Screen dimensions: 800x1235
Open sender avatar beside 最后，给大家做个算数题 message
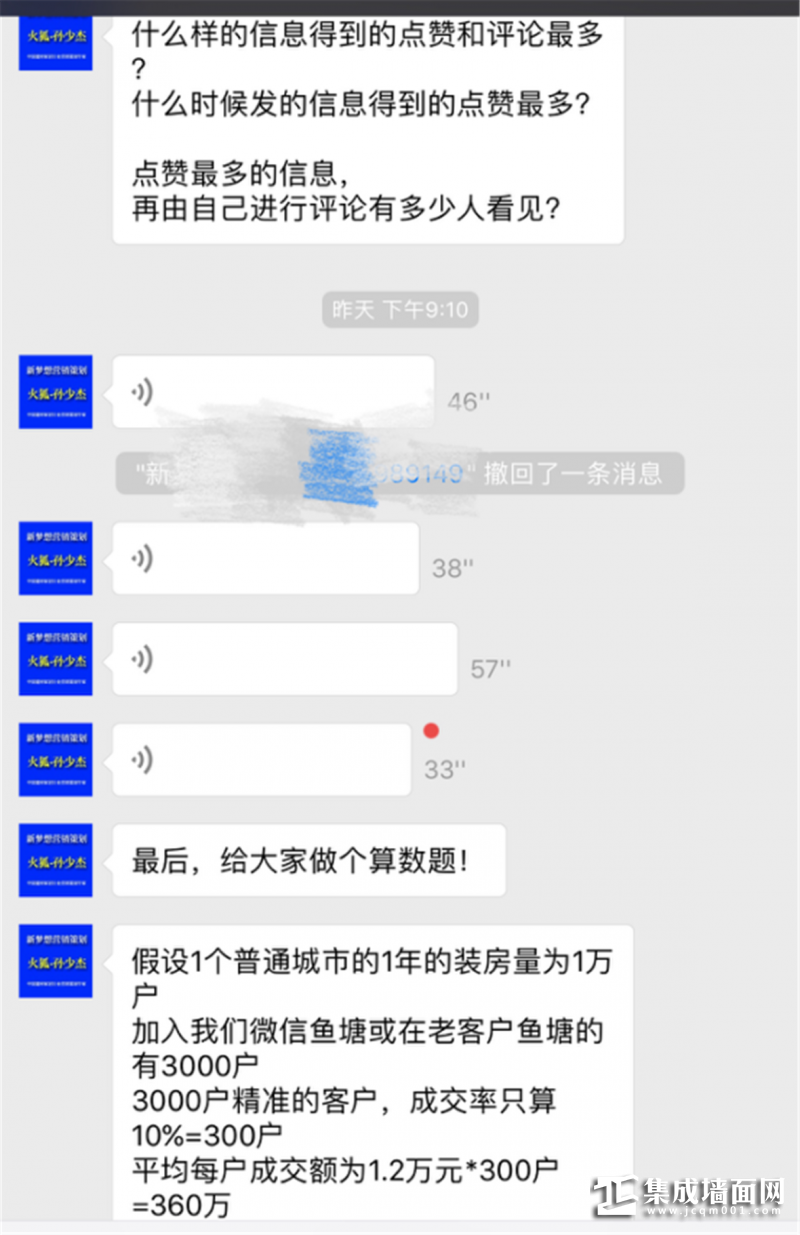56,860
